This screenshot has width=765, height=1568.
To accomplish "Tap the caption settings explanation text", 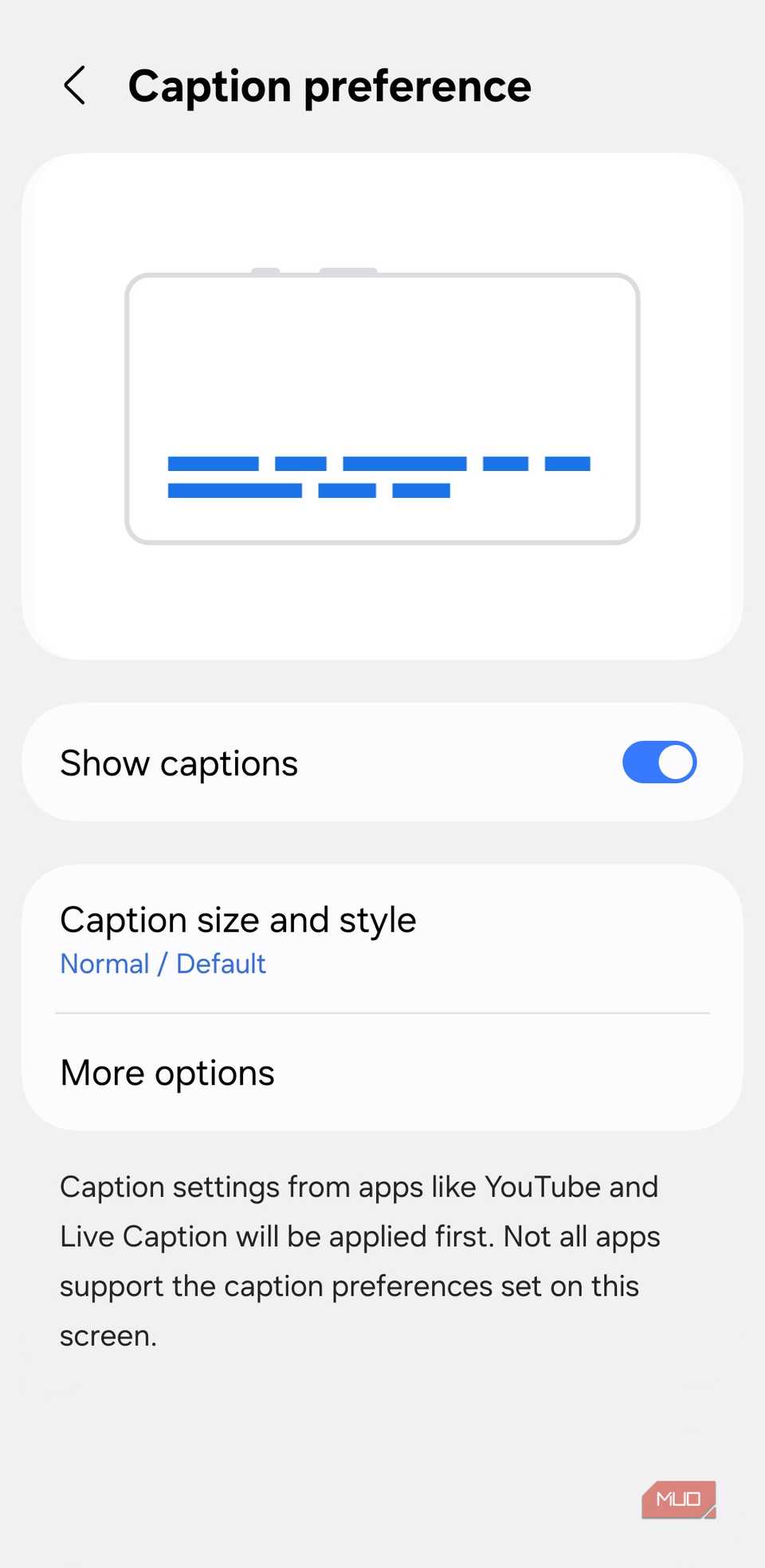I will (x=359, y=1260).
